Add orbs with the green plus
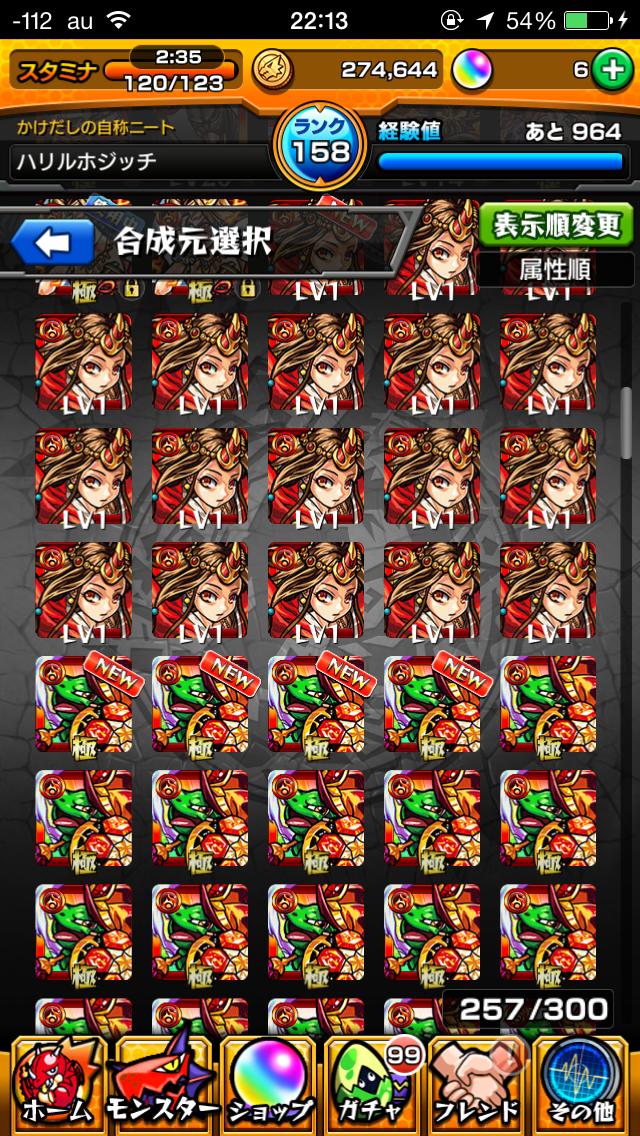 [x=609, y=69]
